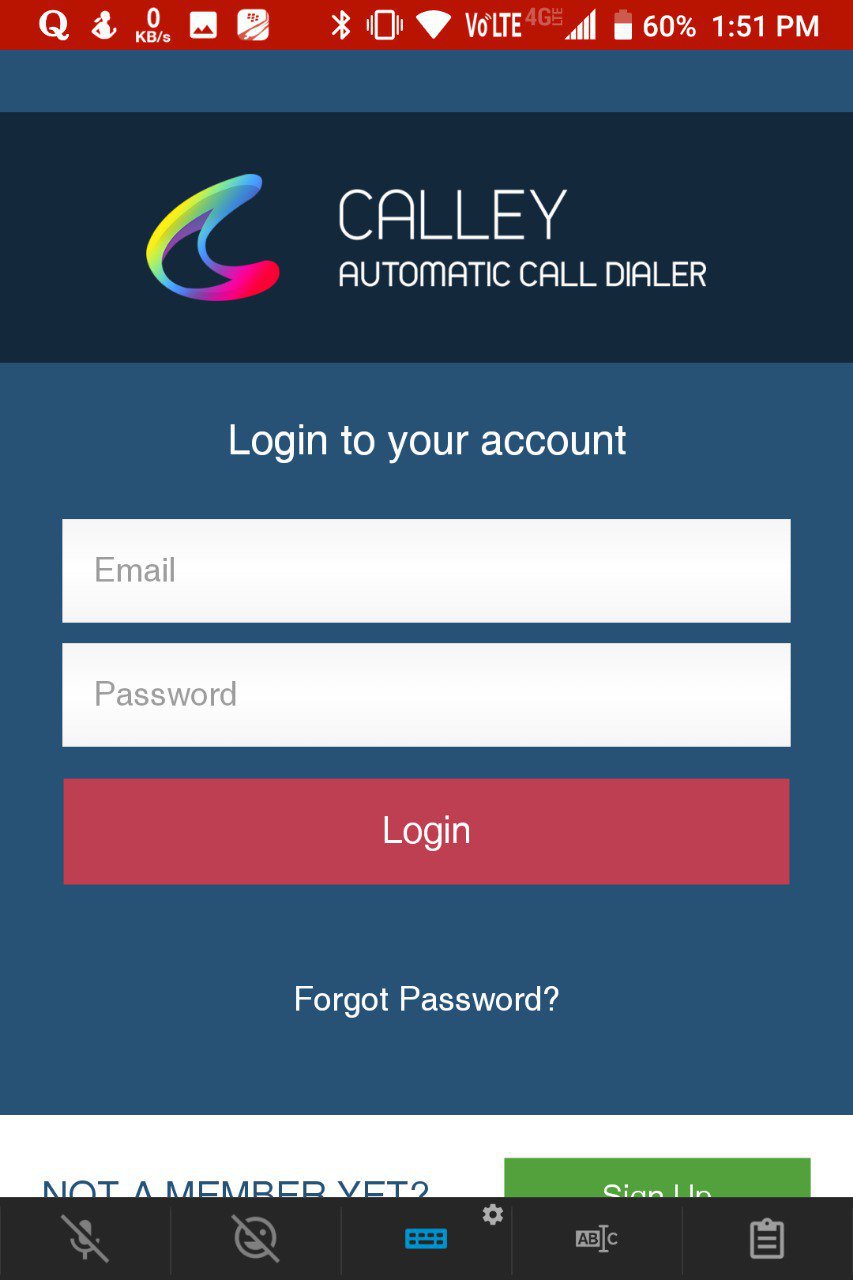Image resolution: width=853 pixels, height=1280 pixels.
Task: Open the Forgot Password link
Action: 426,999
